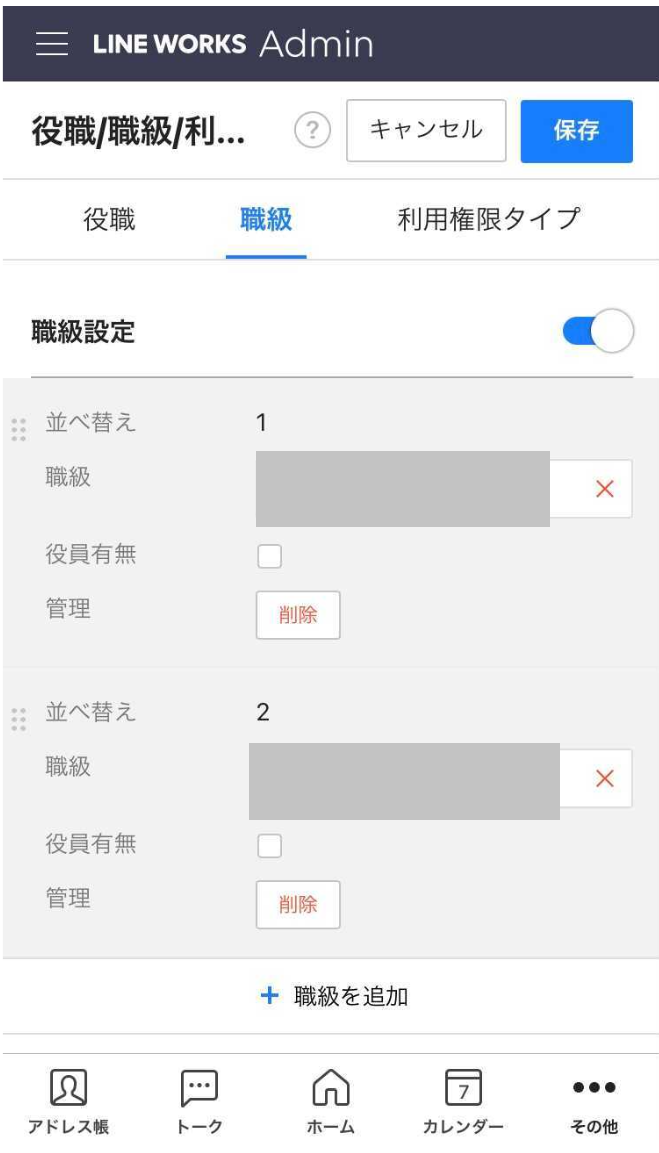659x1153 pixels.
Task: Check 役員有無 for entry 2
Action: pyautogui.click(x=269, y=846)
